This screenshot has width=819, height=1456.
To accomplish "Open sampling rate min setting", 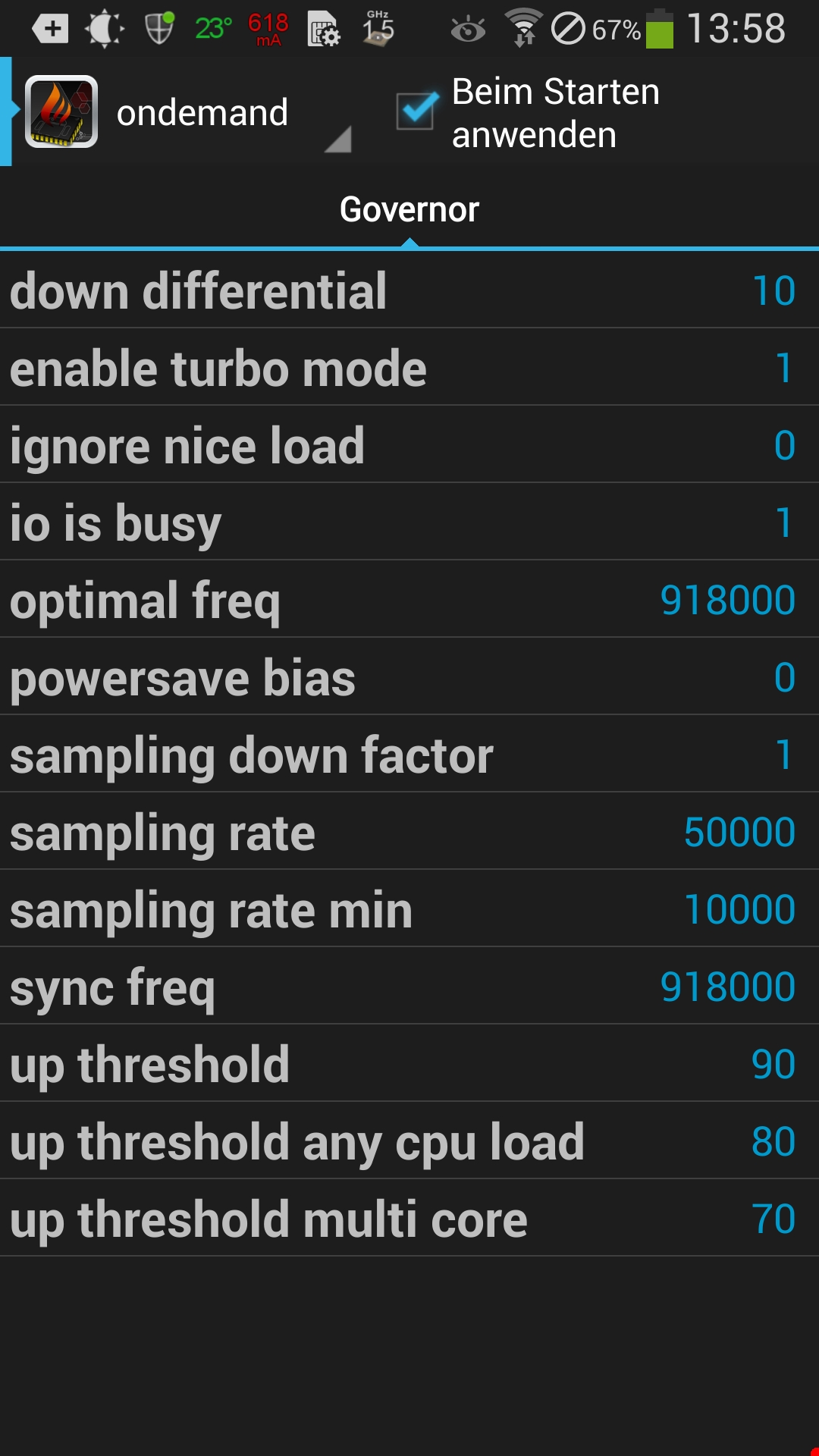I will [x=409, y=909].
